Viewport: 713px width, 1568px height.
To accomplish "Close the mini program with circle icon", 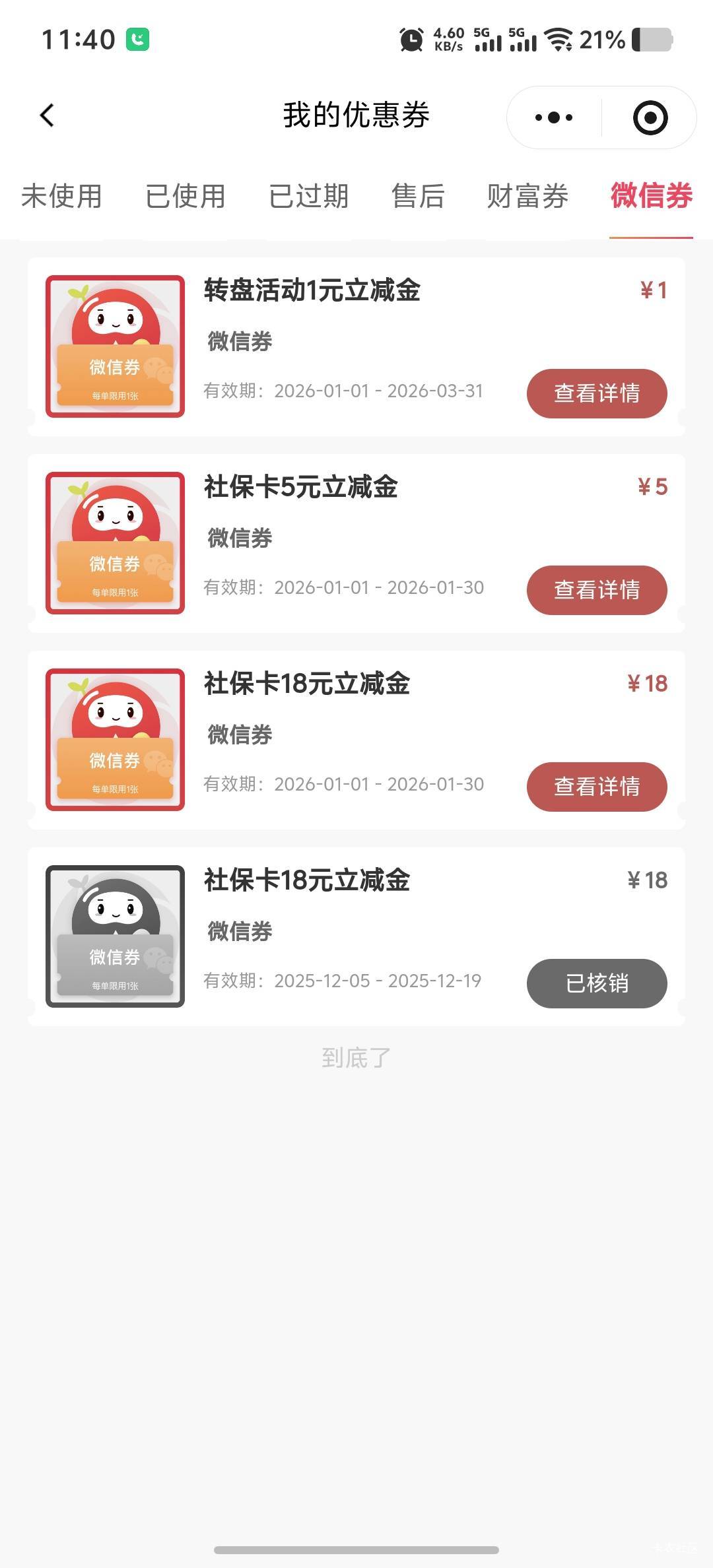I will pyautogui.click(x=650, y=117).
